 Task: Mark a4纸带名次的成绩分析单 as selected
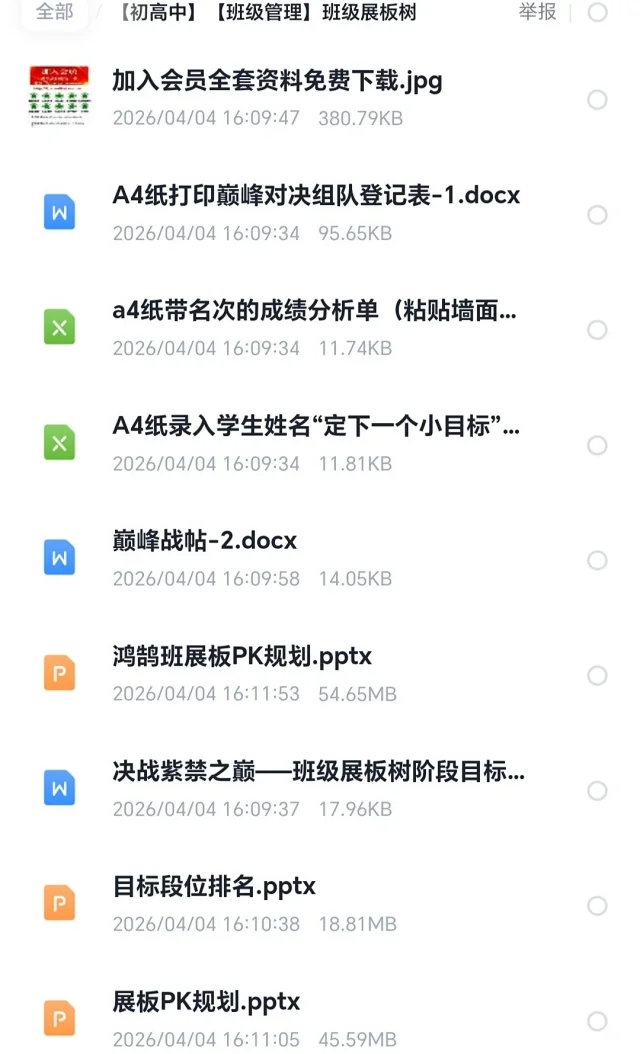(x=597, y=330)
